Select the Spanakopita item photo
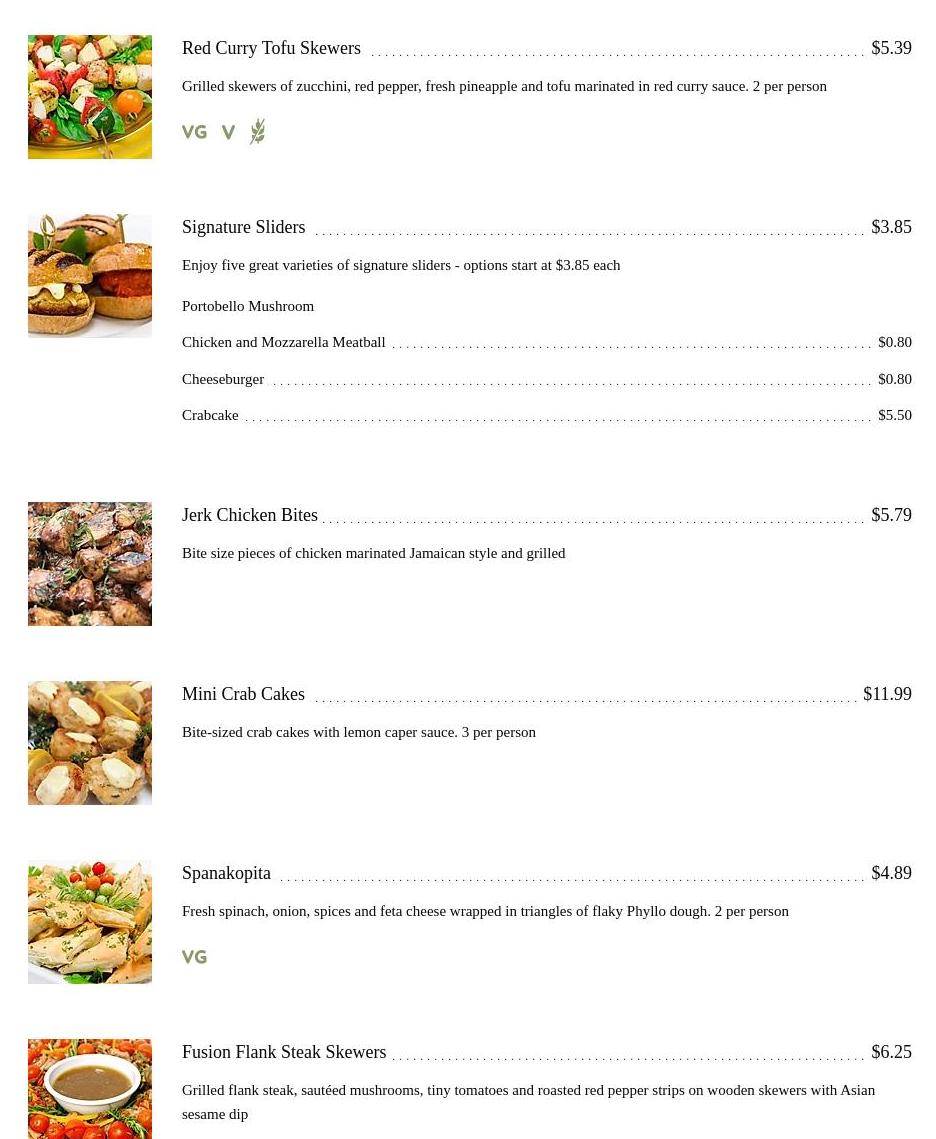The width and height of the screenshot is (936, 1139). [x=90, y=922]
